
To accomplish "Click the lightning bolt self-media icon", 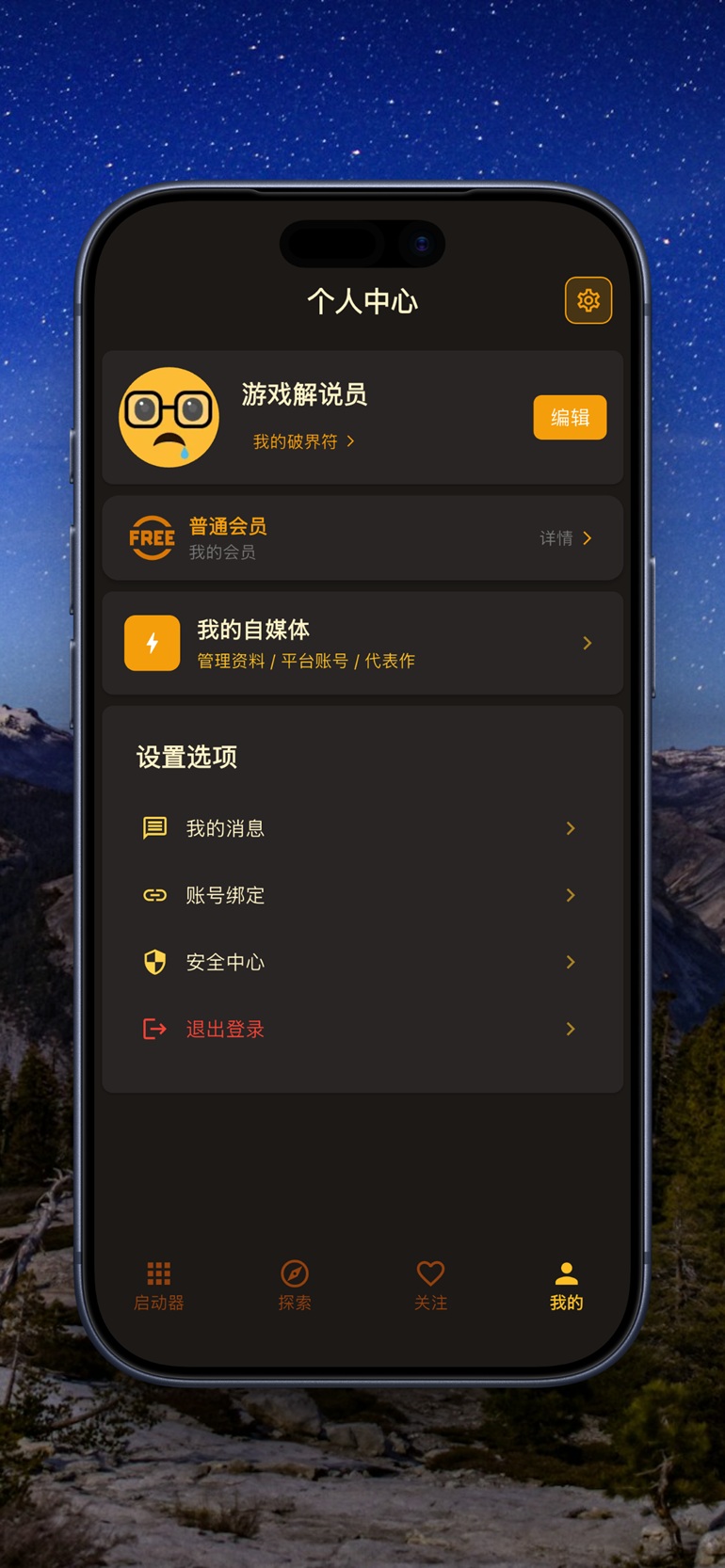I will pyautogui.click(x=152, y=642).
